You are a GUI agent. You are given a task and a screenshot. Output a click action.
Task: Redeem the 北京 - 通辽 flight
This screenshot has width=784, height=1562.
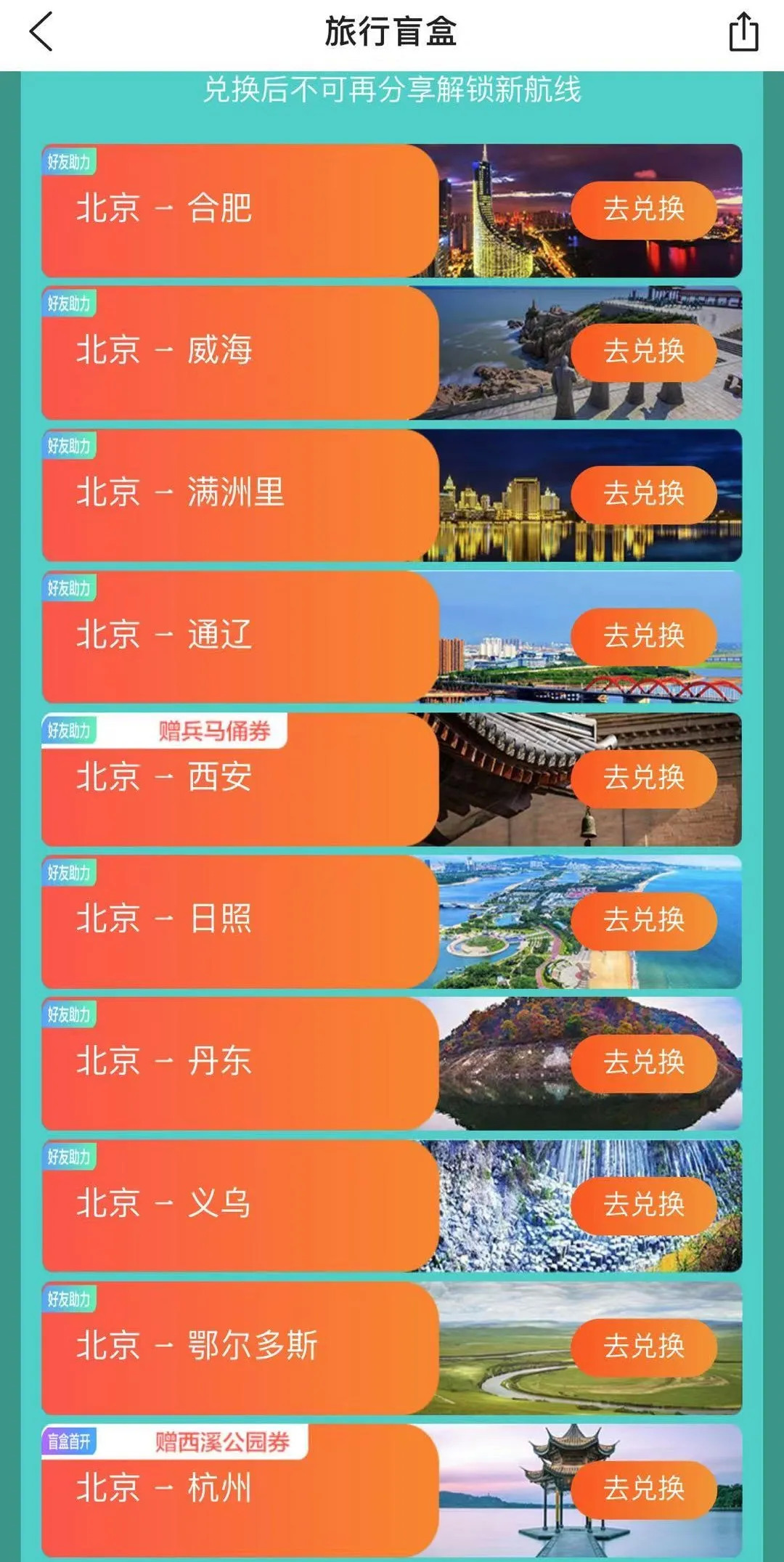pyautogui.click(x=644, y=637)
